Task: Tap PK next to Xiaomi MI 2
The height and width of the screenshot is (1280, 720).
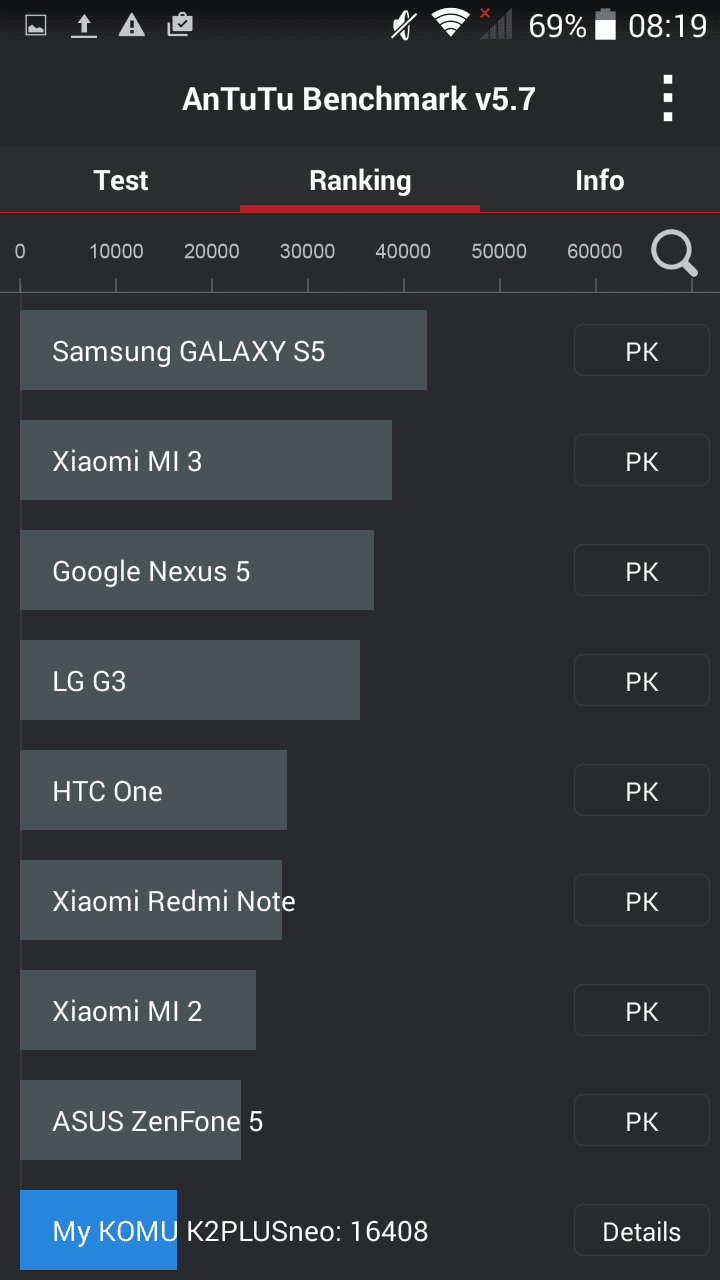Action: coord(641,1011)
